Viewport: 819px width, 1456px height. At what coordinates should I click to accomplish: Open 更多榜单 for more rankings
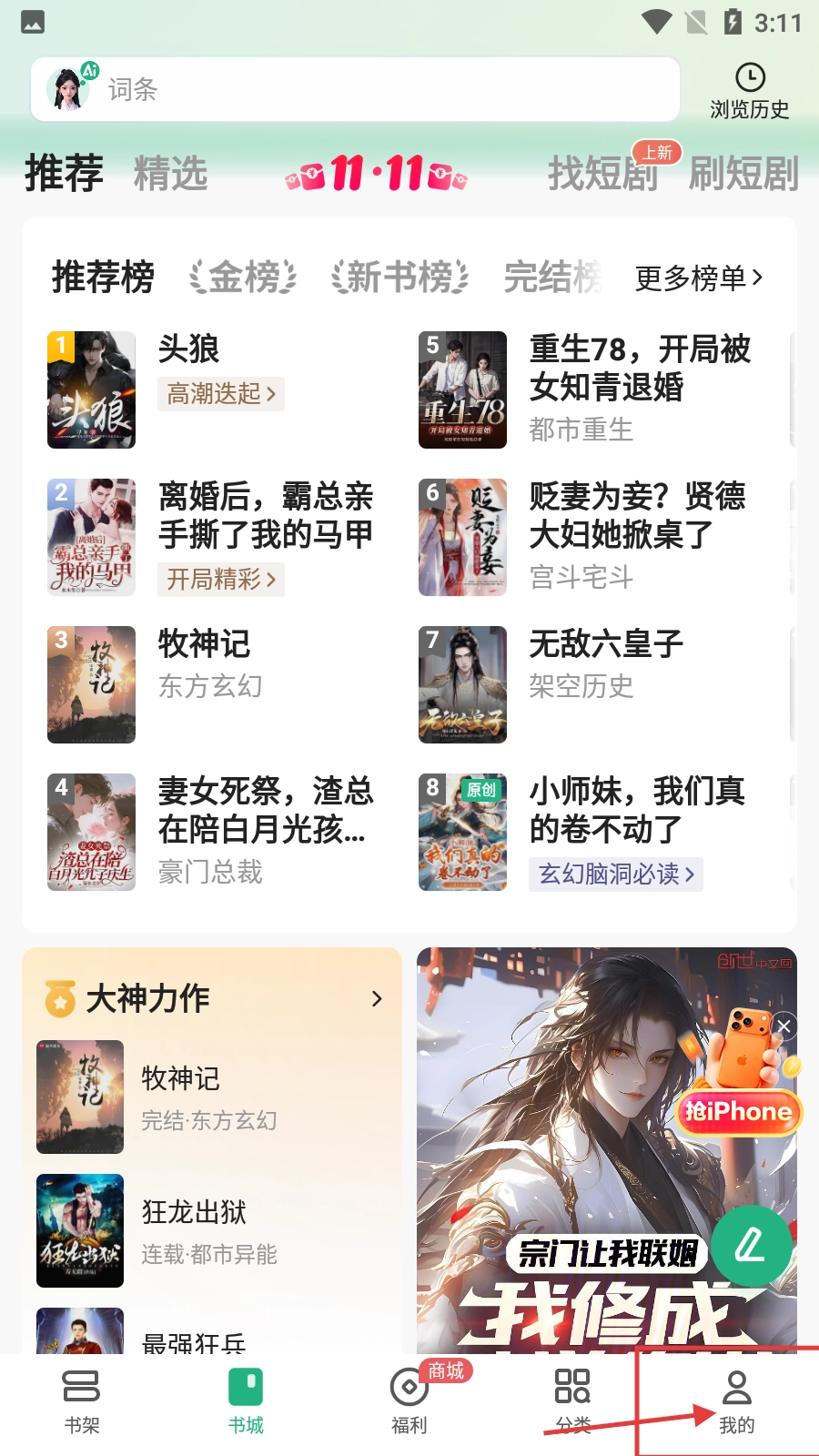click(698, 278)
